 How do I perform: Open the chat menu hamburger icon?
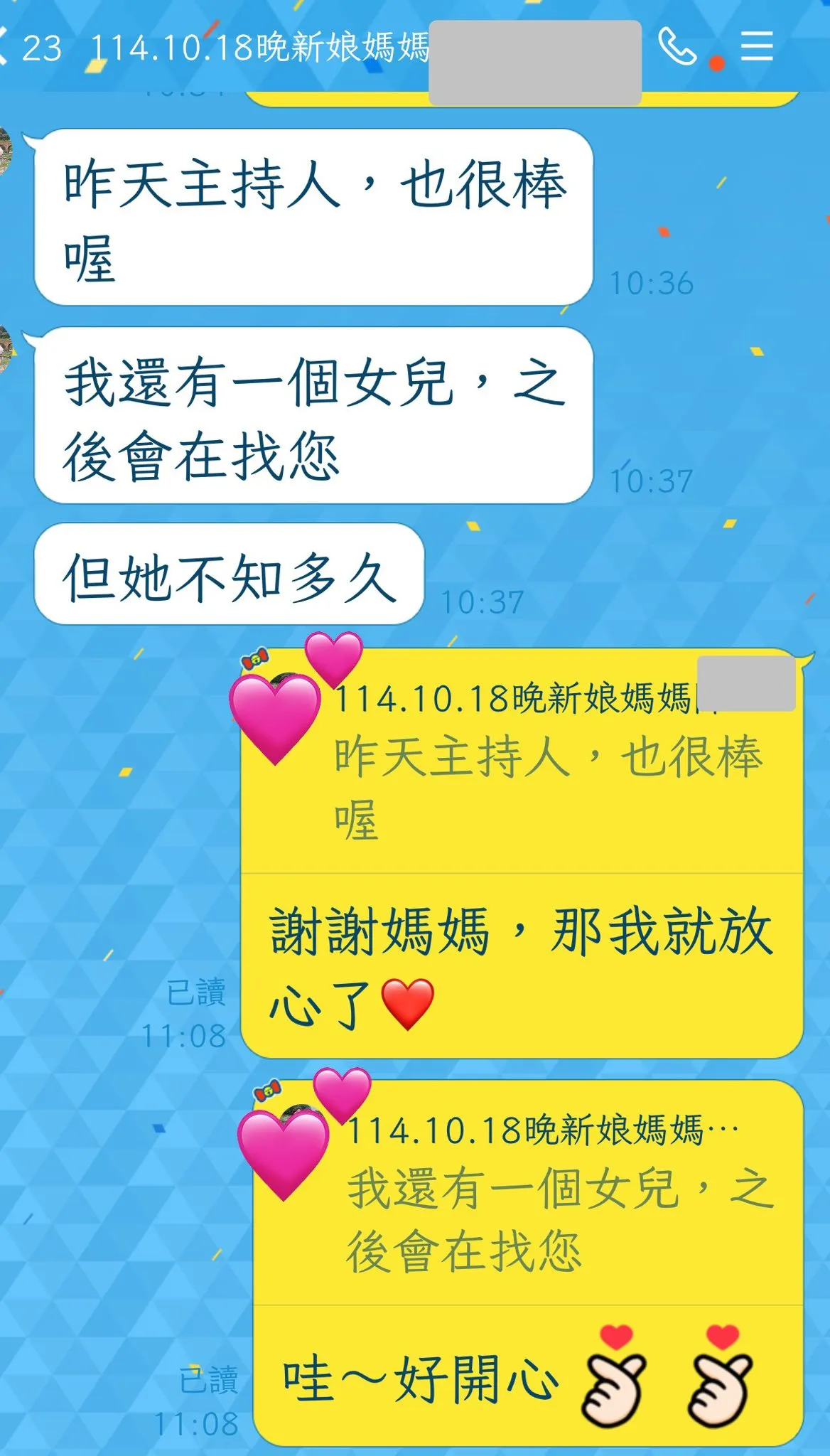(757, 47)
